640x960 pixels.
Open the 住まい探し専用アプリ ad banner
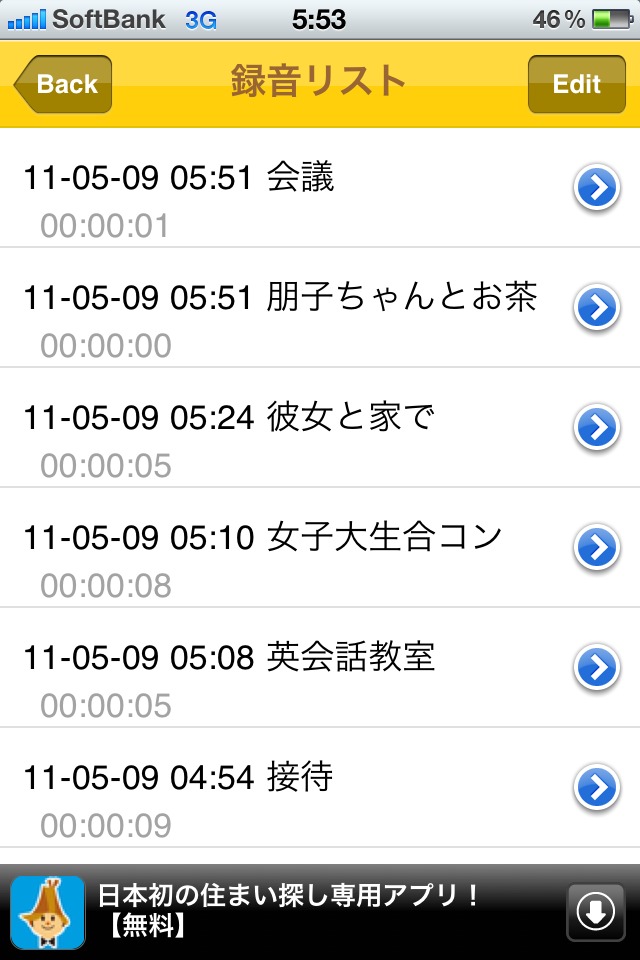click(290, 911)
